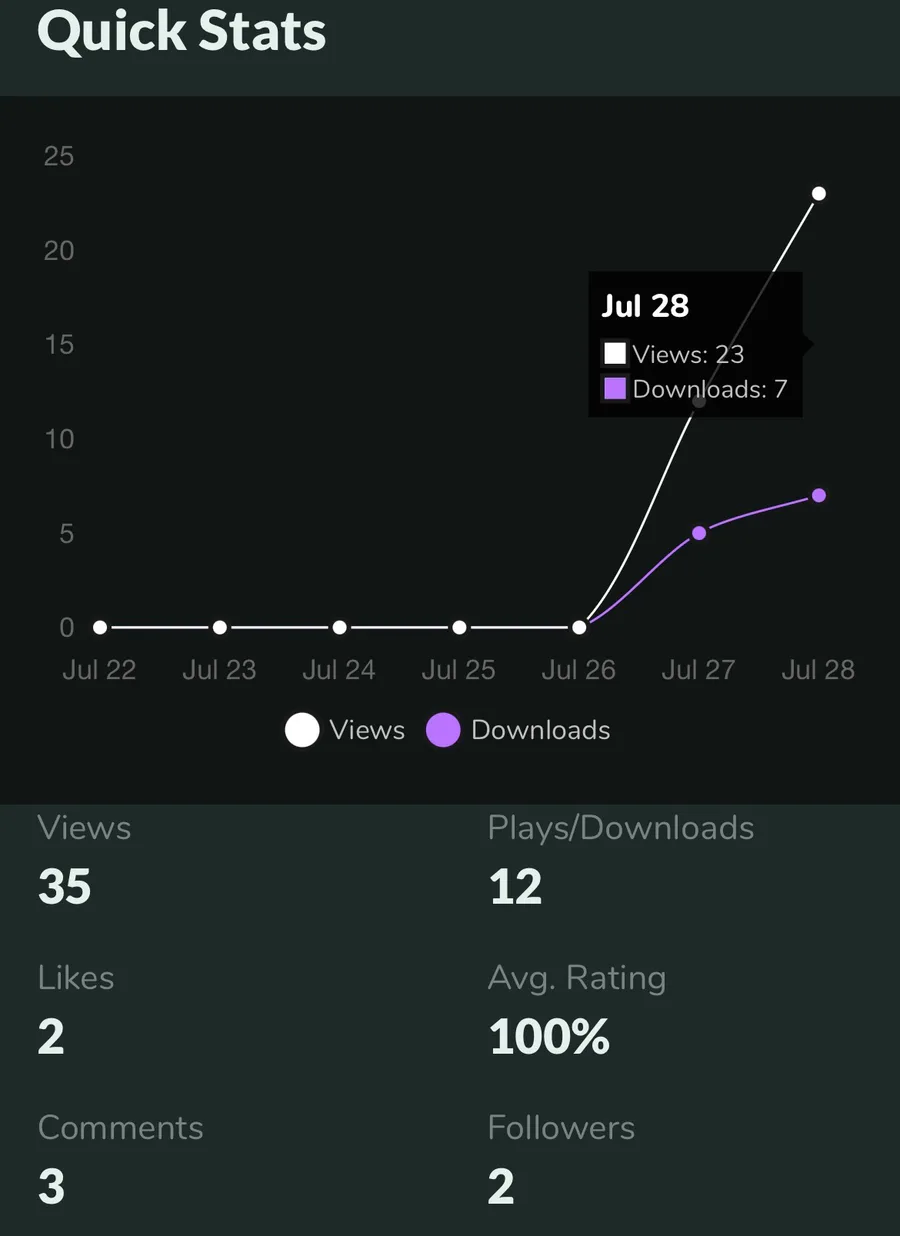Select the Jul 26 data point
900x1236 pixels.
coord(579,628)
